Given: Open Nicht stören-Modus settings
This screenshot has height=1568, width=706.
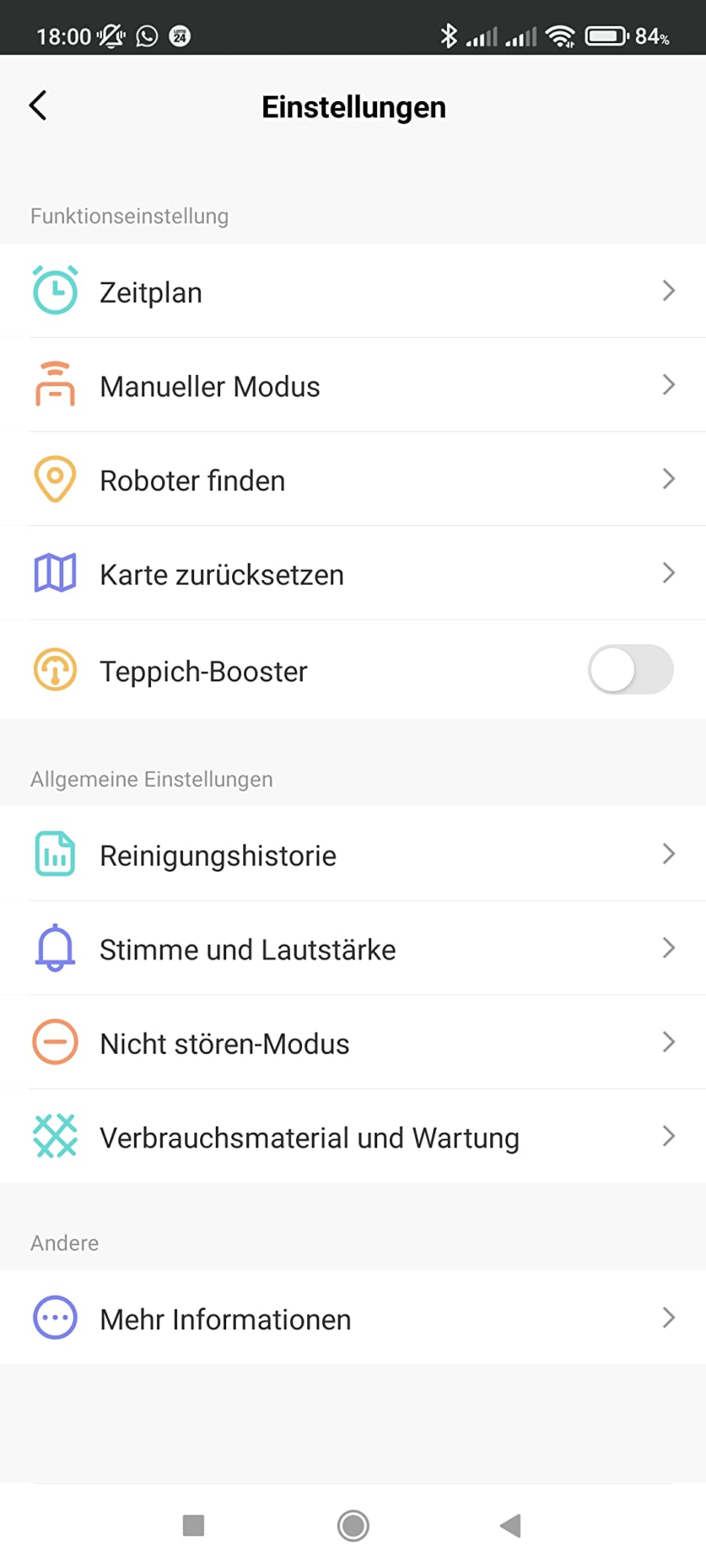Looking at the screenshot, I should click(353, 1042).
